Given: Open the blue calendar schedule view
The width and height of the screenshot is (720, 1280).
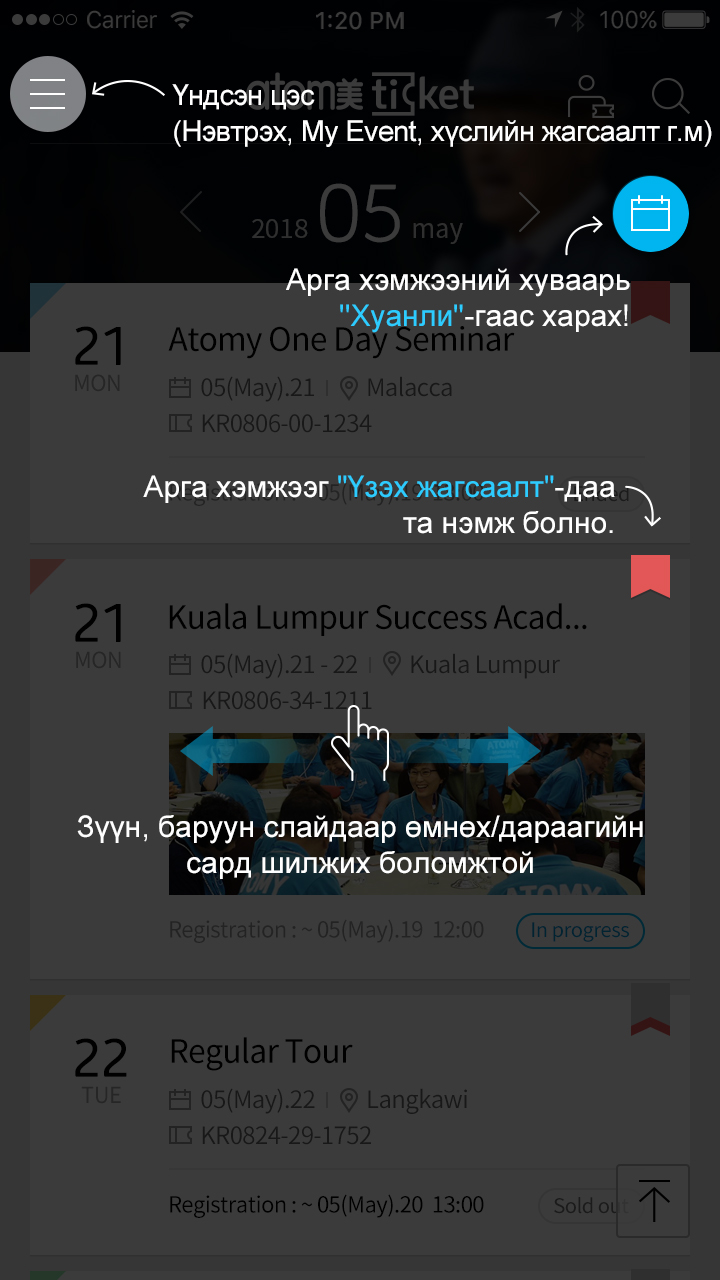Looking at the screenshot, I should click(x=650, y=214).
